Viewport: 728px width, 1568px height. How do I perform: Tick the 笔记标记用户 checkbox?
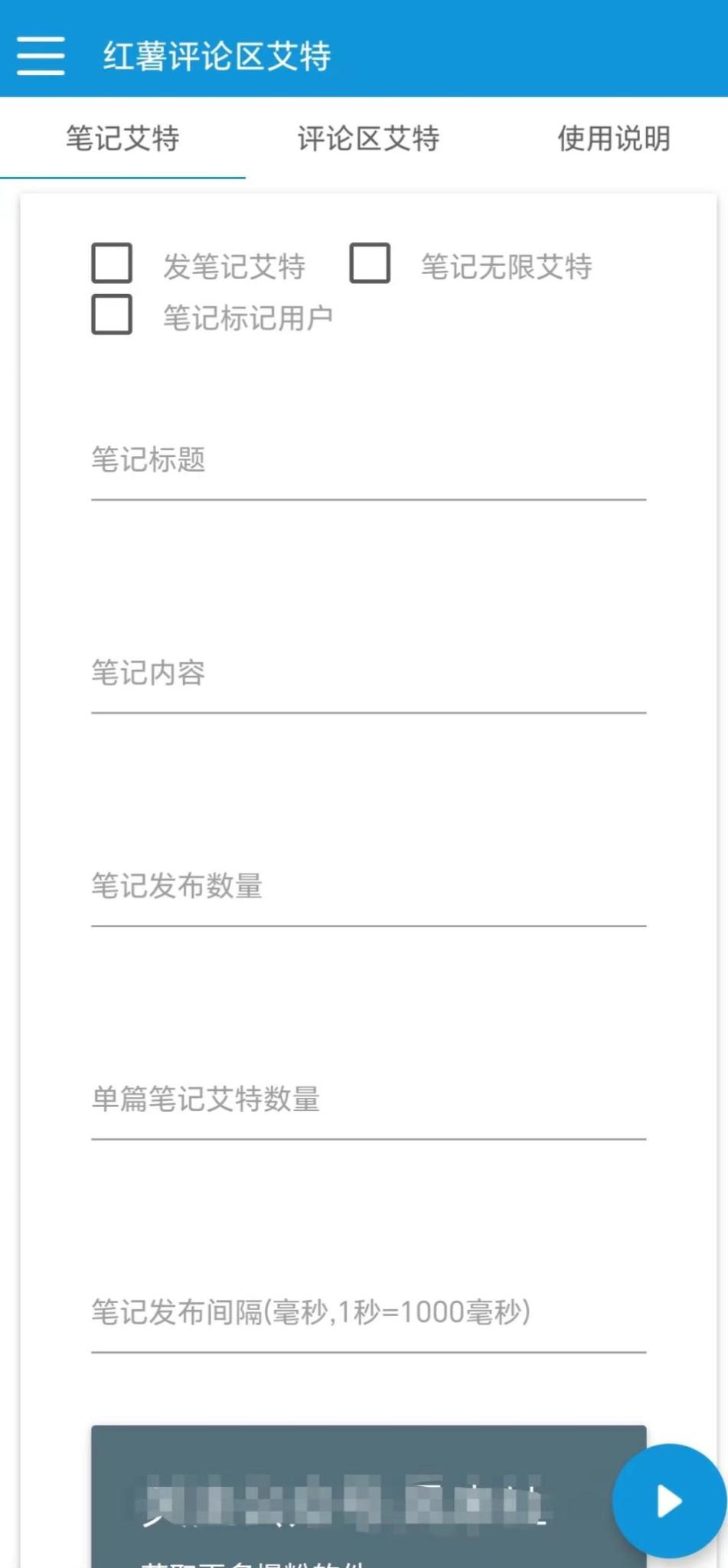(x=112, y=315)
